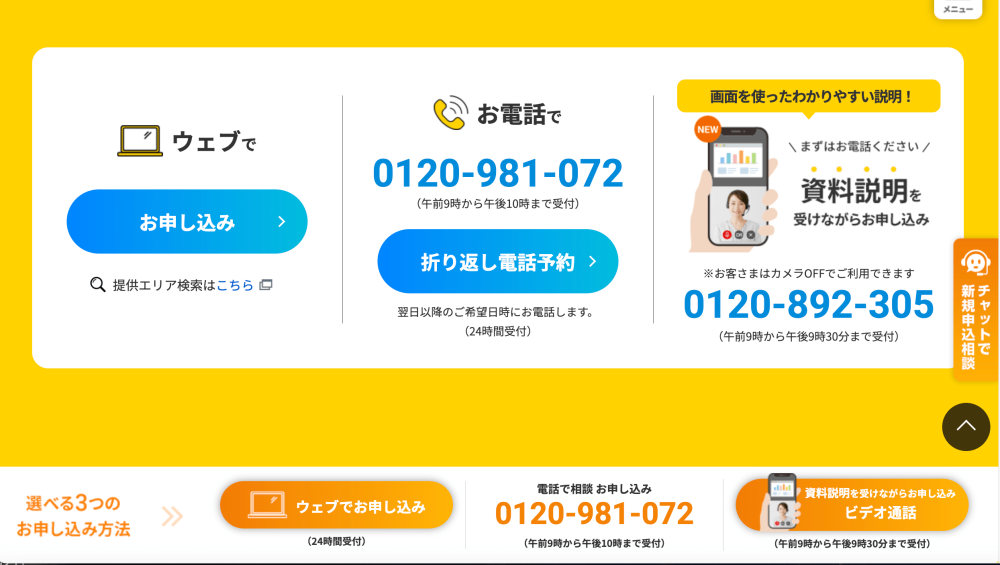
Task: Call the blue 0120-981-072 phone number
Action: (497, 173)
